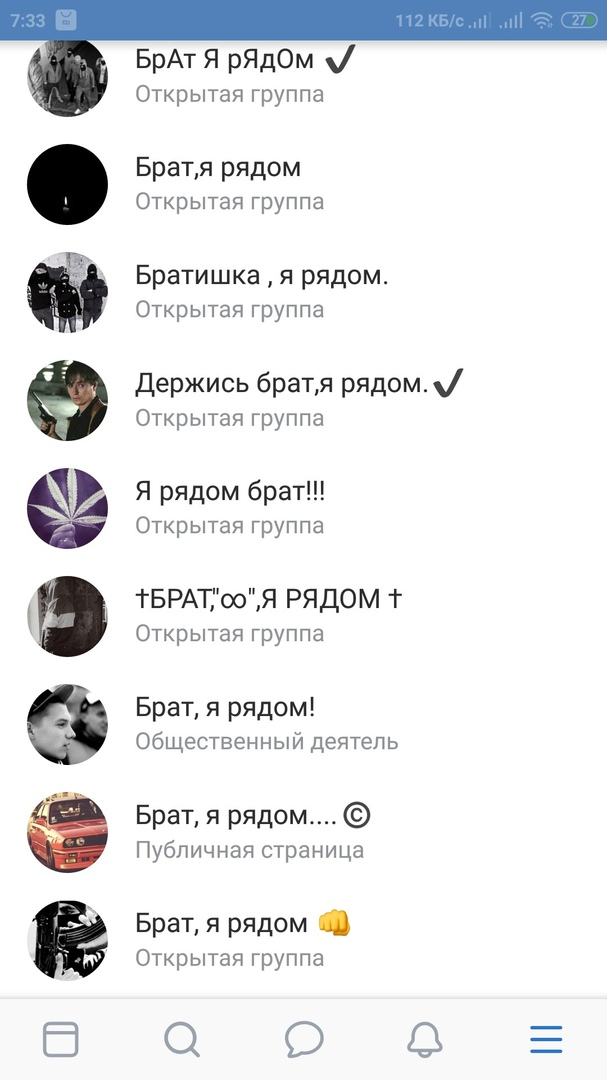Switch to the news feed tab
Image resolution: width=607 pixels, height=1080 pixels.
(x=61, y=1040)
